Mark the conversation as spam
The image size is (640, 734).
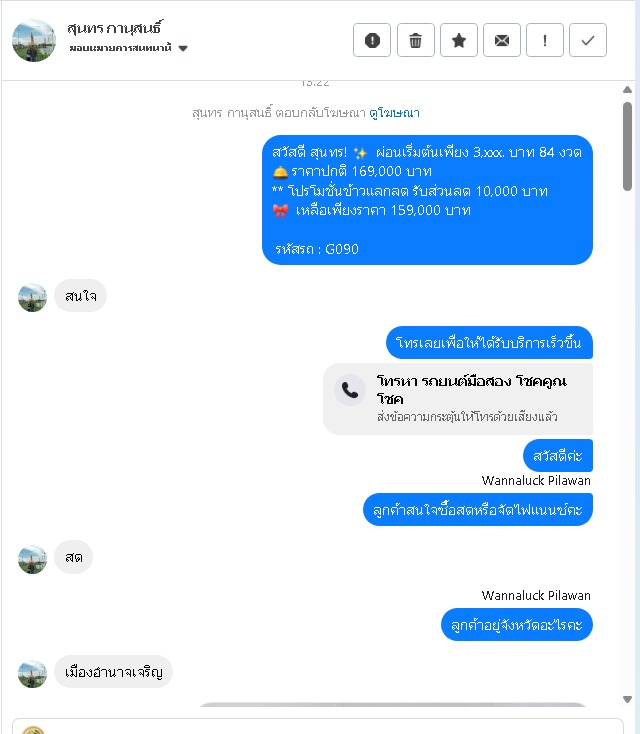372,40
